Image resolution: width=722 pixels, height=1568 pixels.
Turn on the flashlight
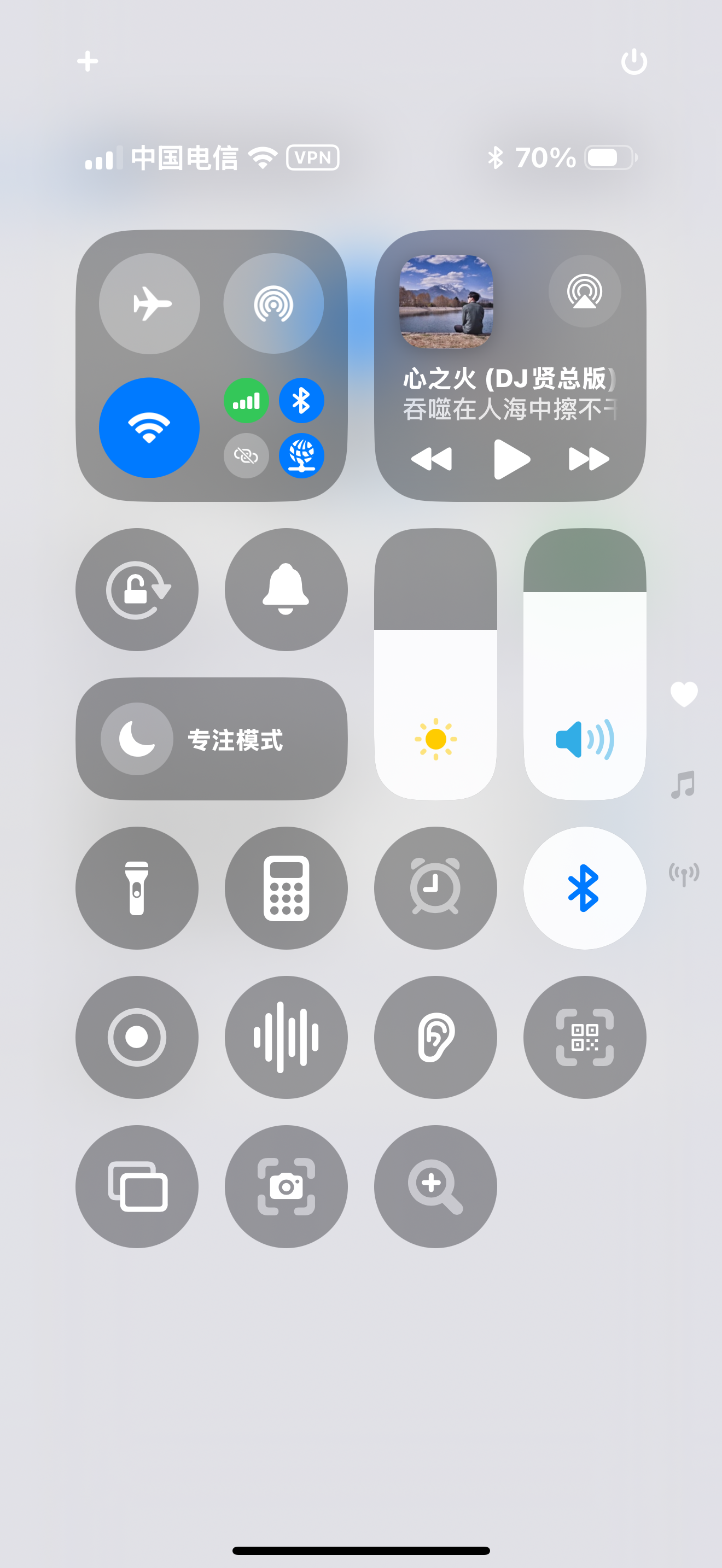(137, 887)
